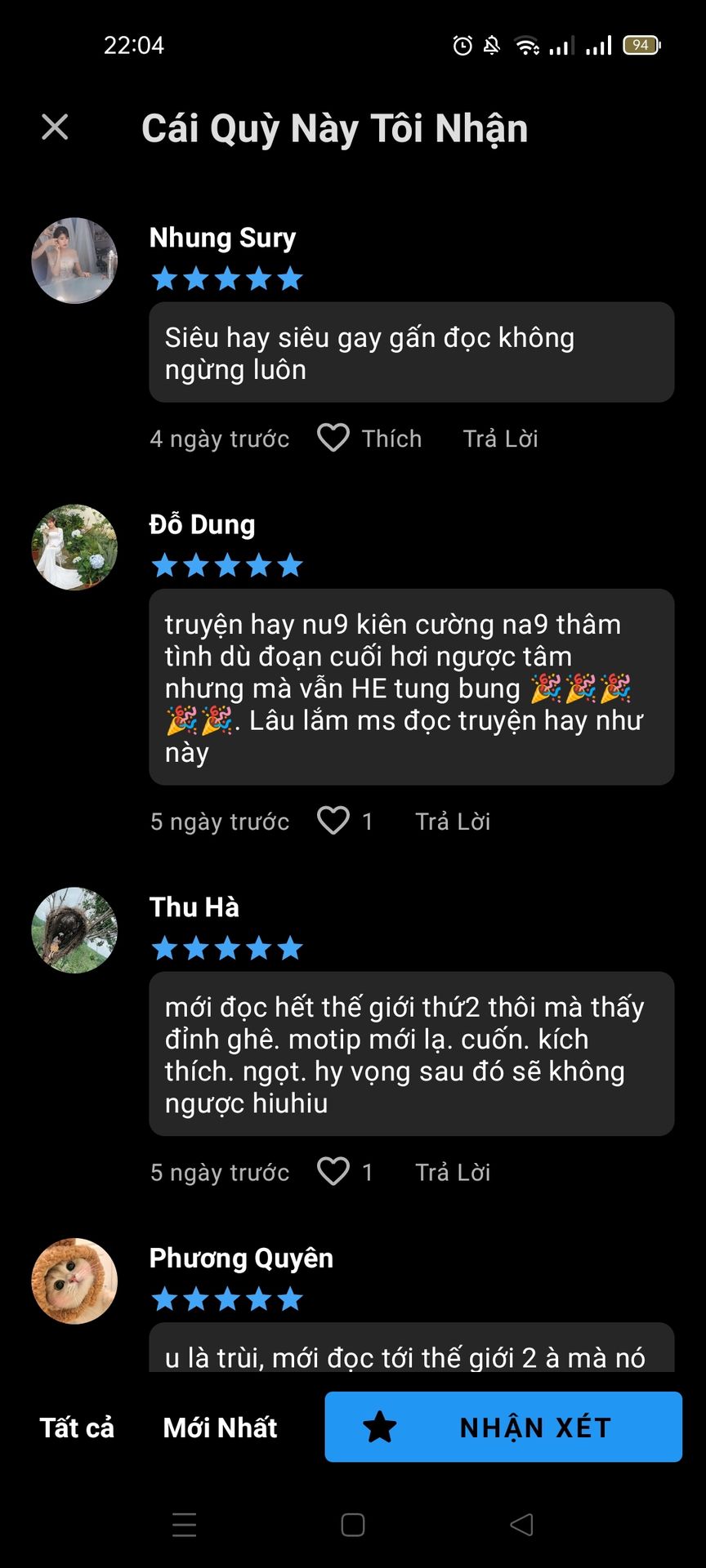Sort reviews by Mới Nhất
The height and width of the screenshot is (1568, 706).
click(220, 1428)
